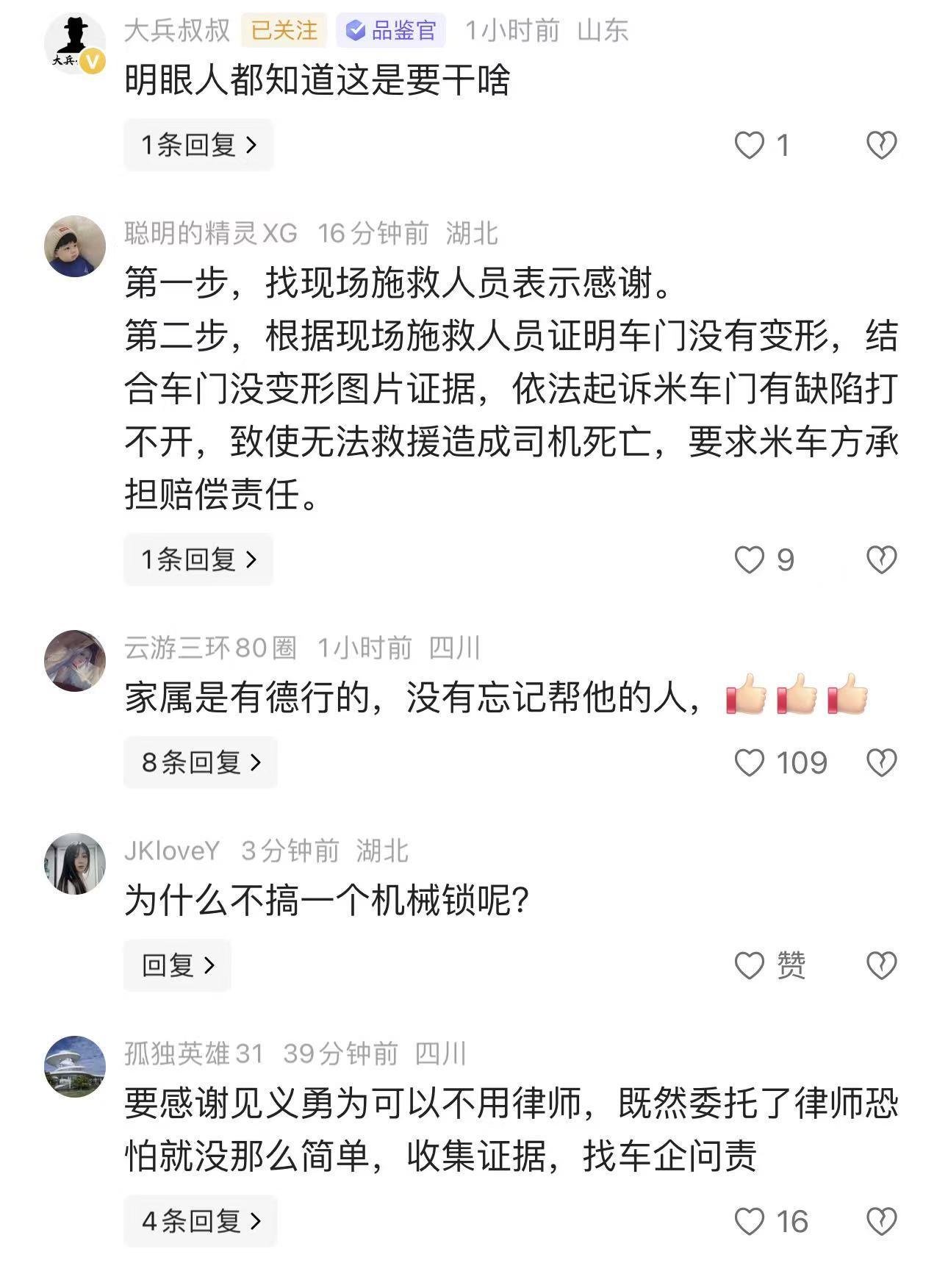Viewport: 948px width, 1288px height.
Task: Expand the 1 reply under 聪明的精灵XG's comment
Action: [198, 559]
